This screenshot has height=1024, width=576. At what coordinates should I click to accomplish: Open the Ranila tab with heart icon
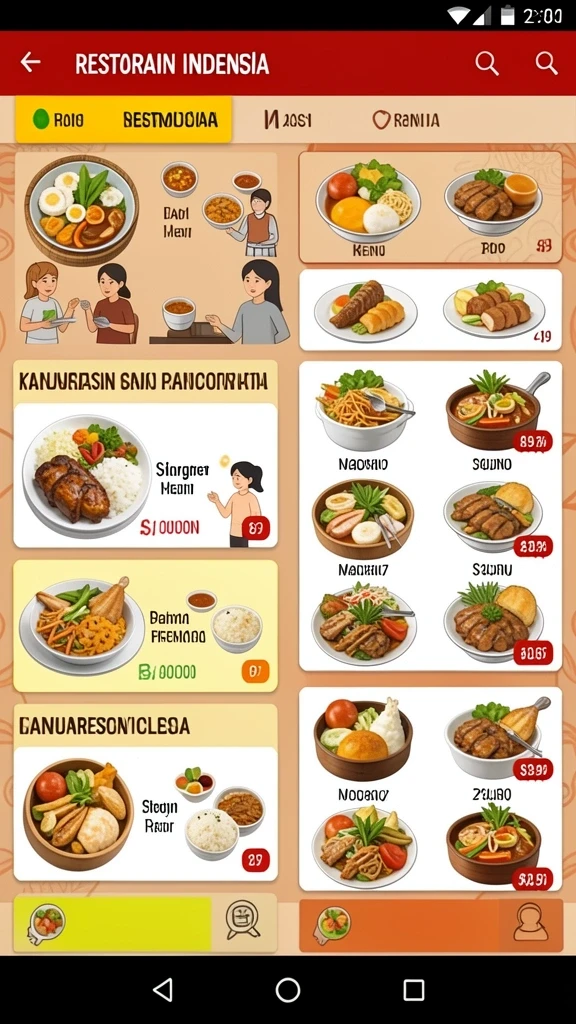[406, 120]
